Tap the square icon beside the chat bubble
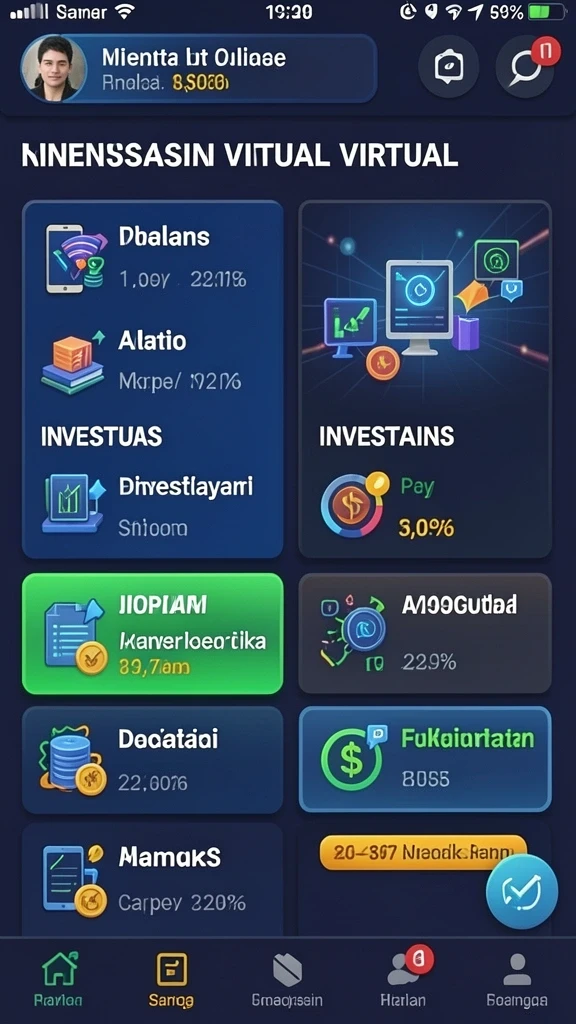The image size is (576, 1024). tap(448, 66)
